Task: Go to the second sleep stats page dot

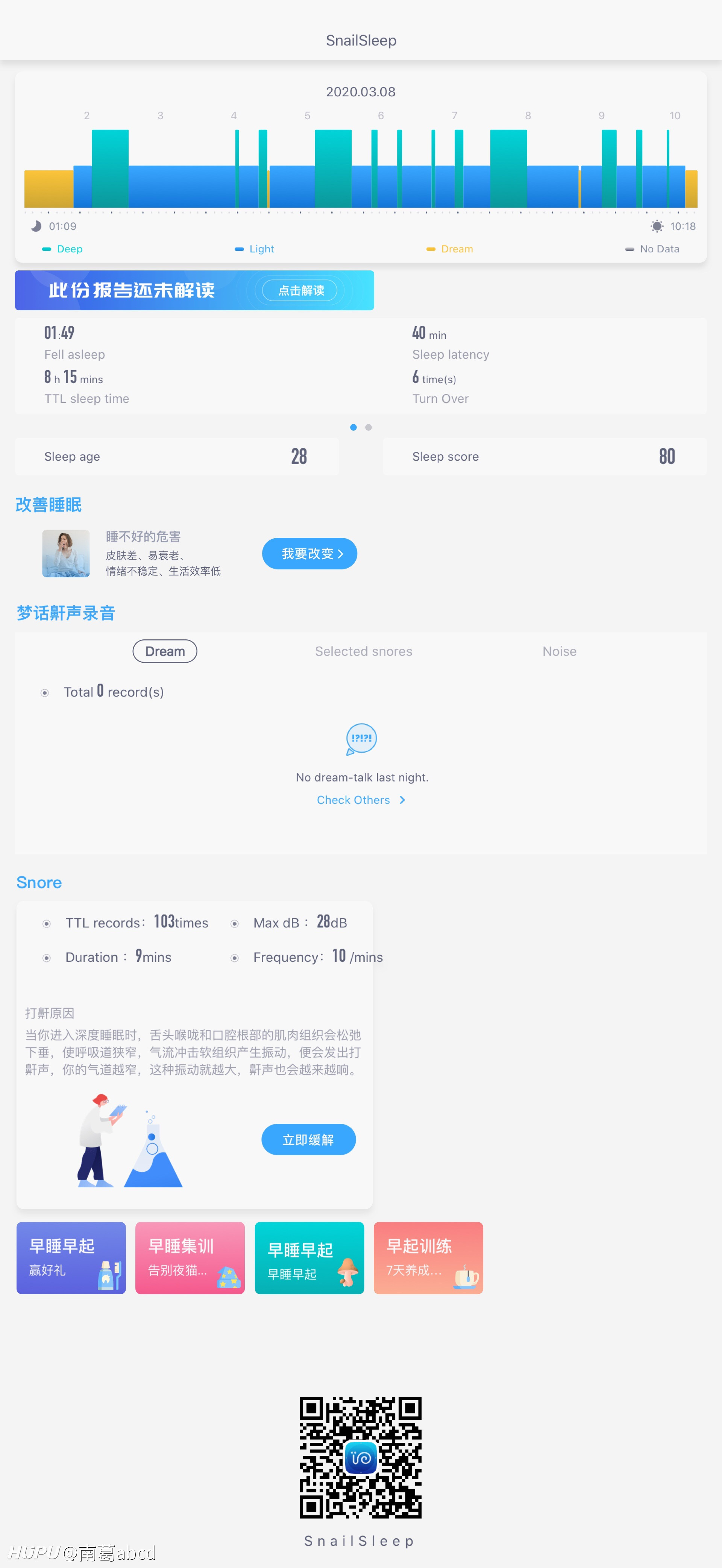Action: click(x=368, y=427)
